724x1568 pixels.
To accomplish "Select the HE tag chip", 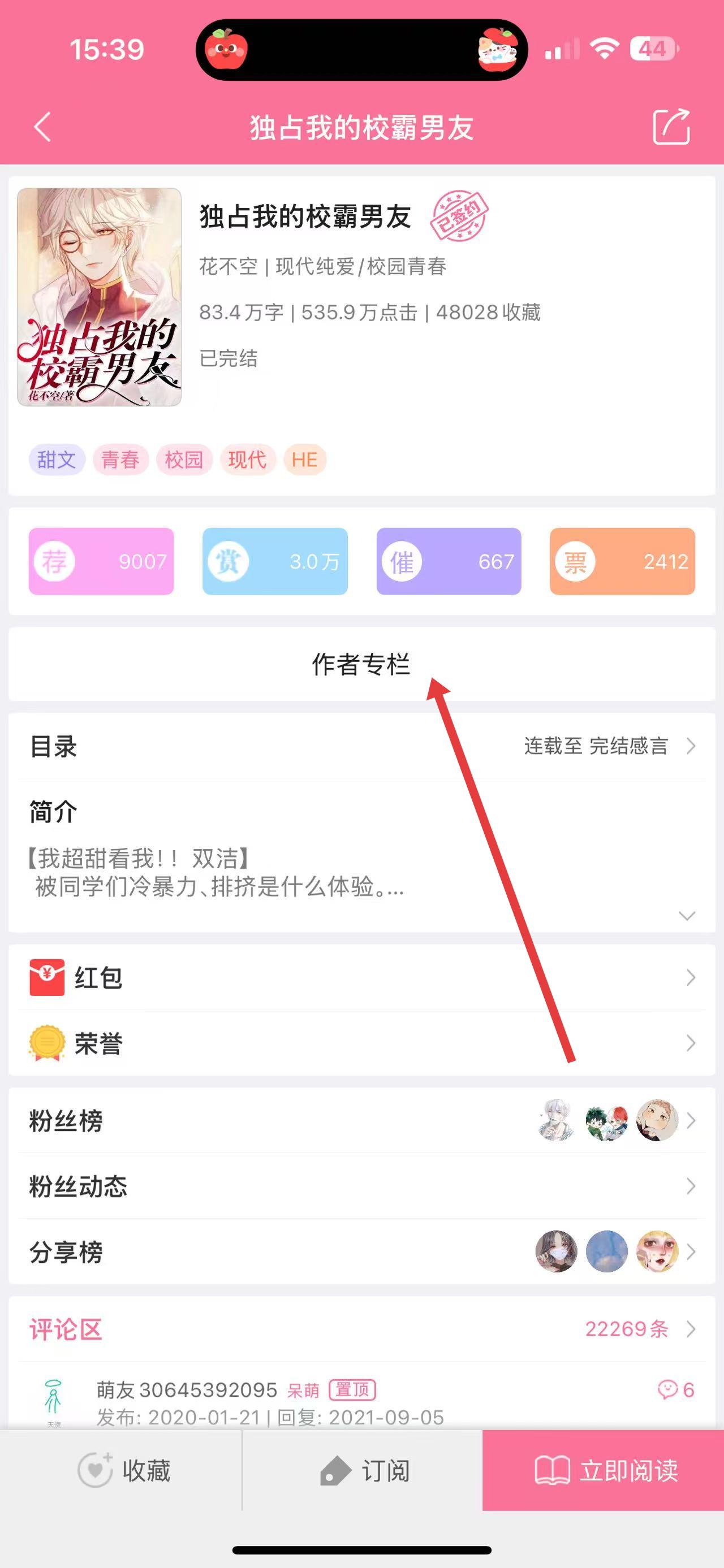I will pos(304,460).
